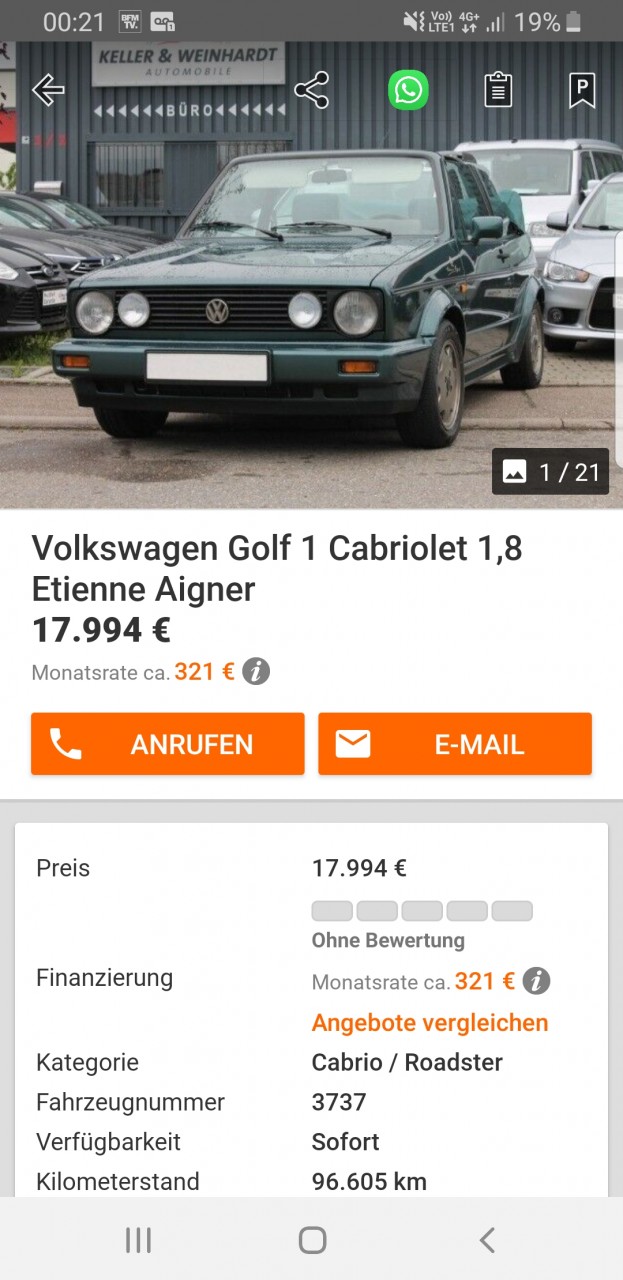Open the clipboard notes icon
623x1280 pixels.
point(498,90)
